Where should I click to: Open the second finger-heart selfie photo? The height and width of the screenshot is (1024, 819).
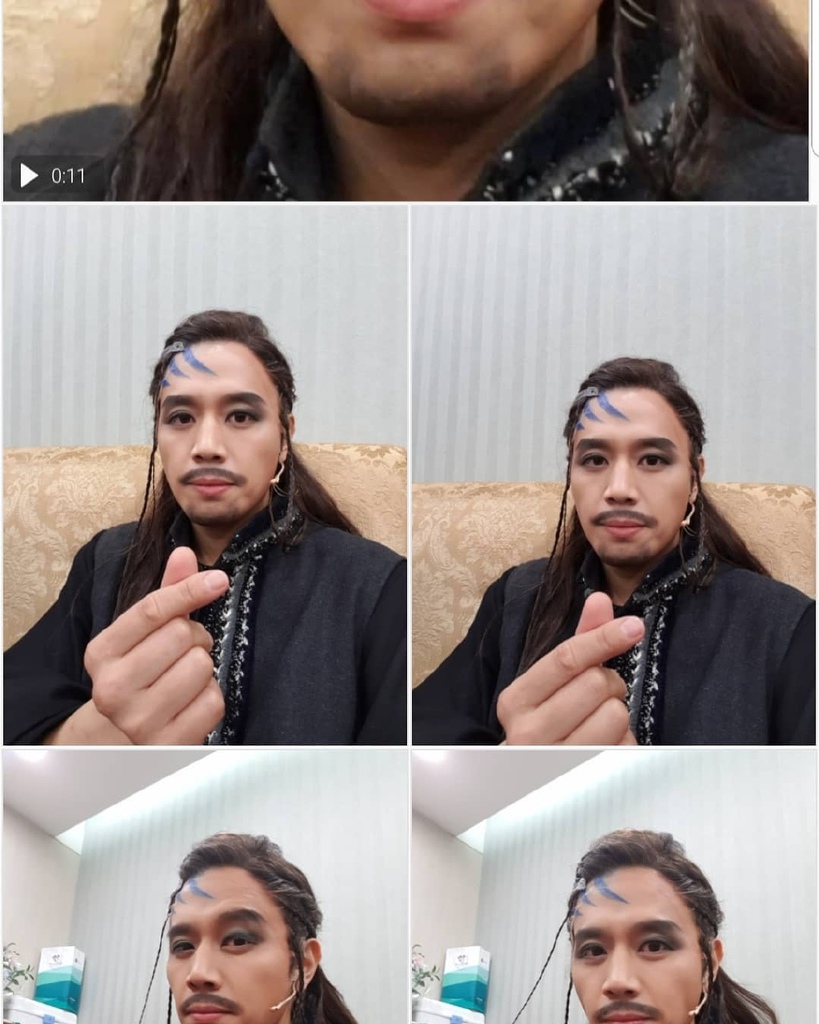pyautogui.click(x=613, y=475)
